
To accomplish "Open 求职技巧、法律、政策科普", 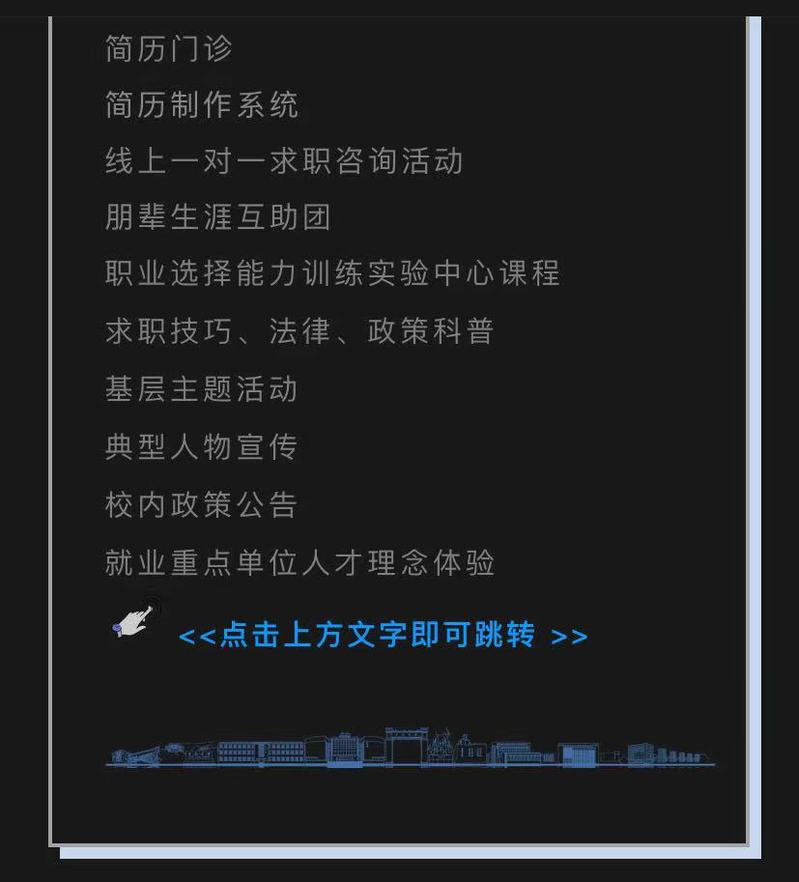I will point(299,331).
